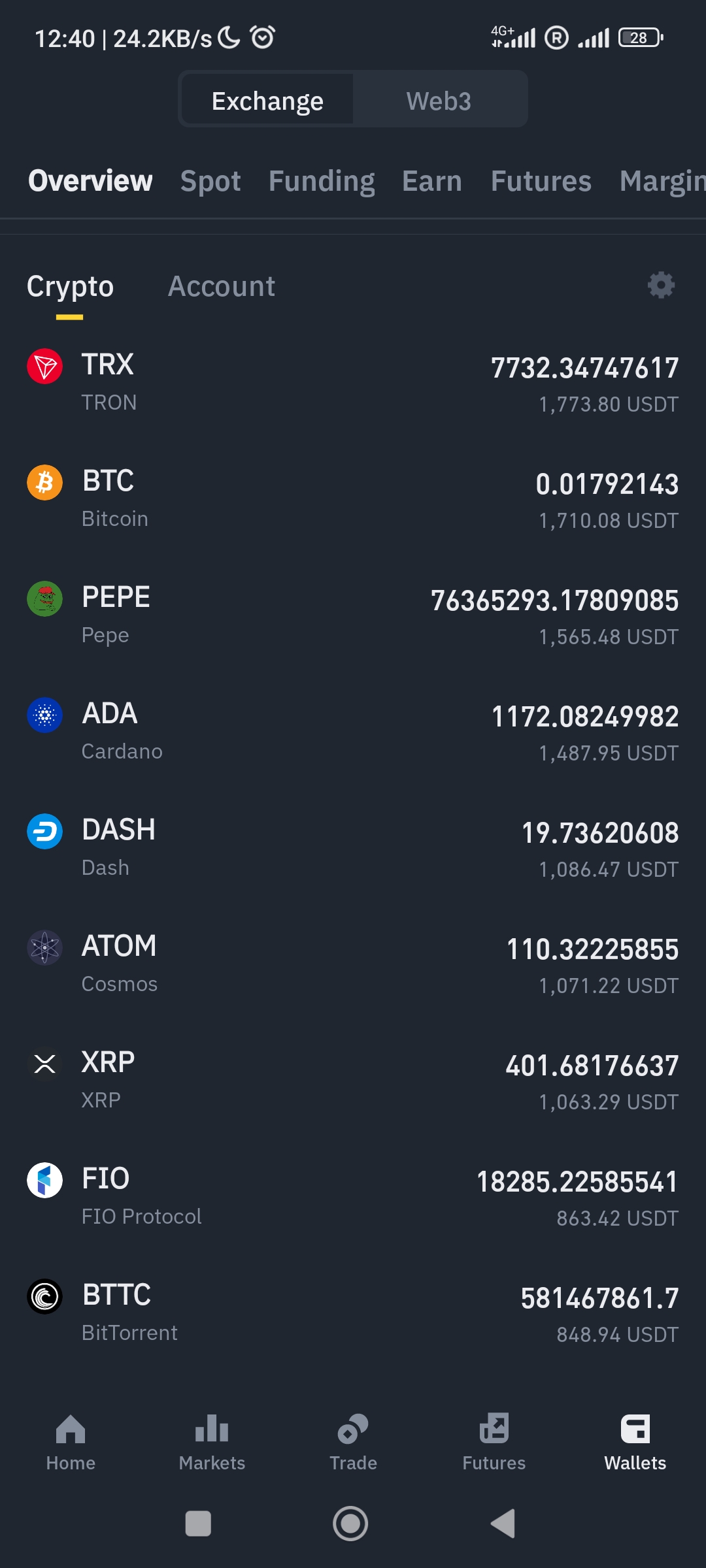The image size is (706, 1568).
Task: Open the PEPE asset row
Action: (x=353, y=615)
